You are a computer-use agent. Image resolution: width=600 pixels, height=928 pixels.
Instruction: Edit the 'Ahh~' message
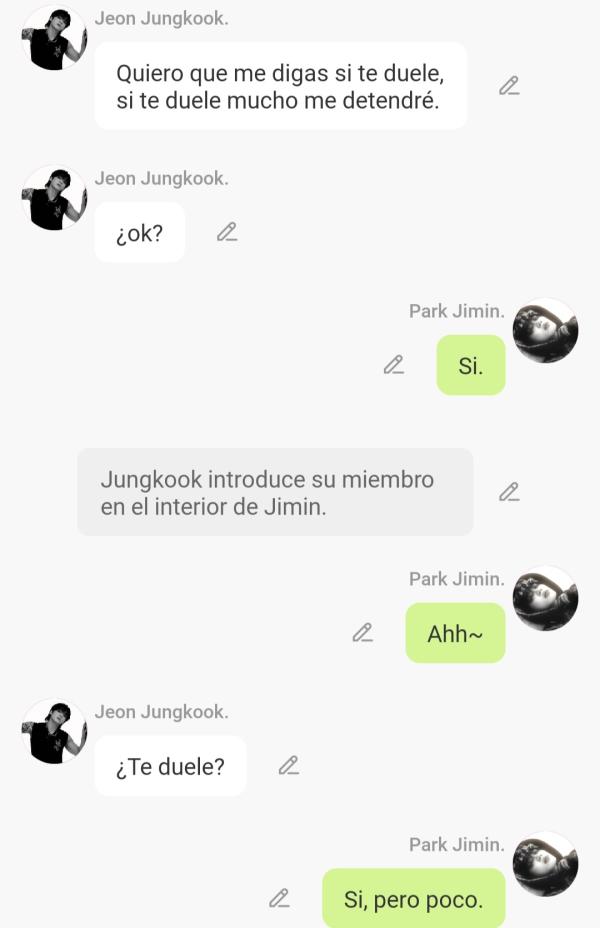tap(362, 633)
